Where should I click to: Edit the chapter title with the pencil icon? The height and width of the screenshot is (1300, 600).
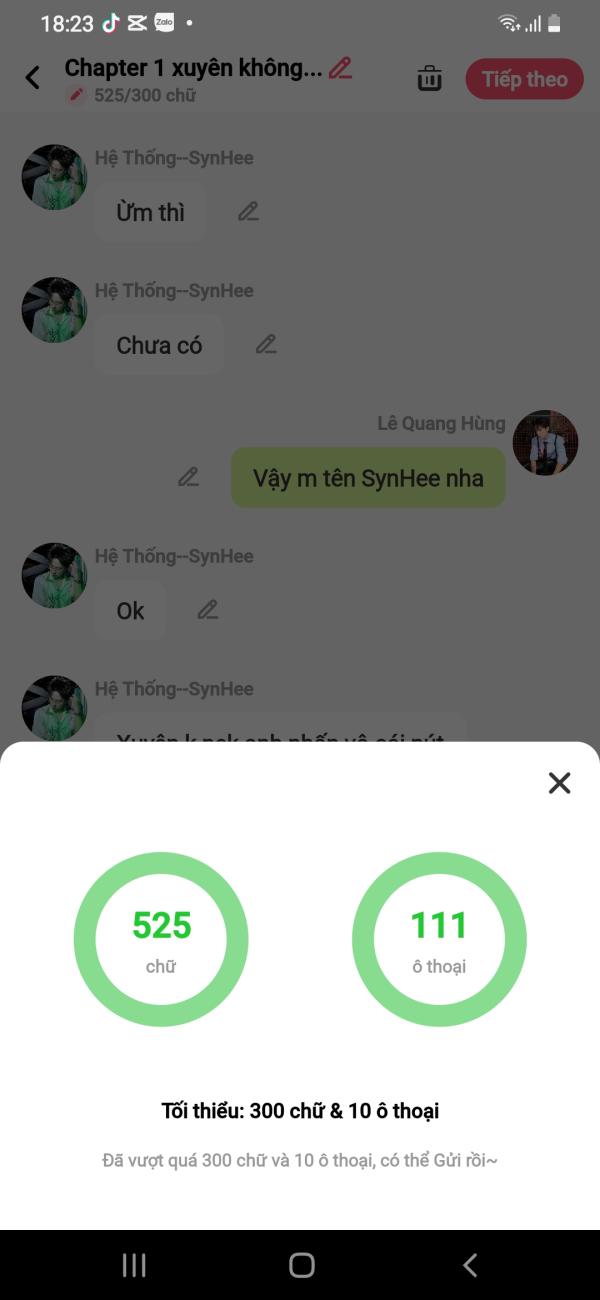click(341, 68)
